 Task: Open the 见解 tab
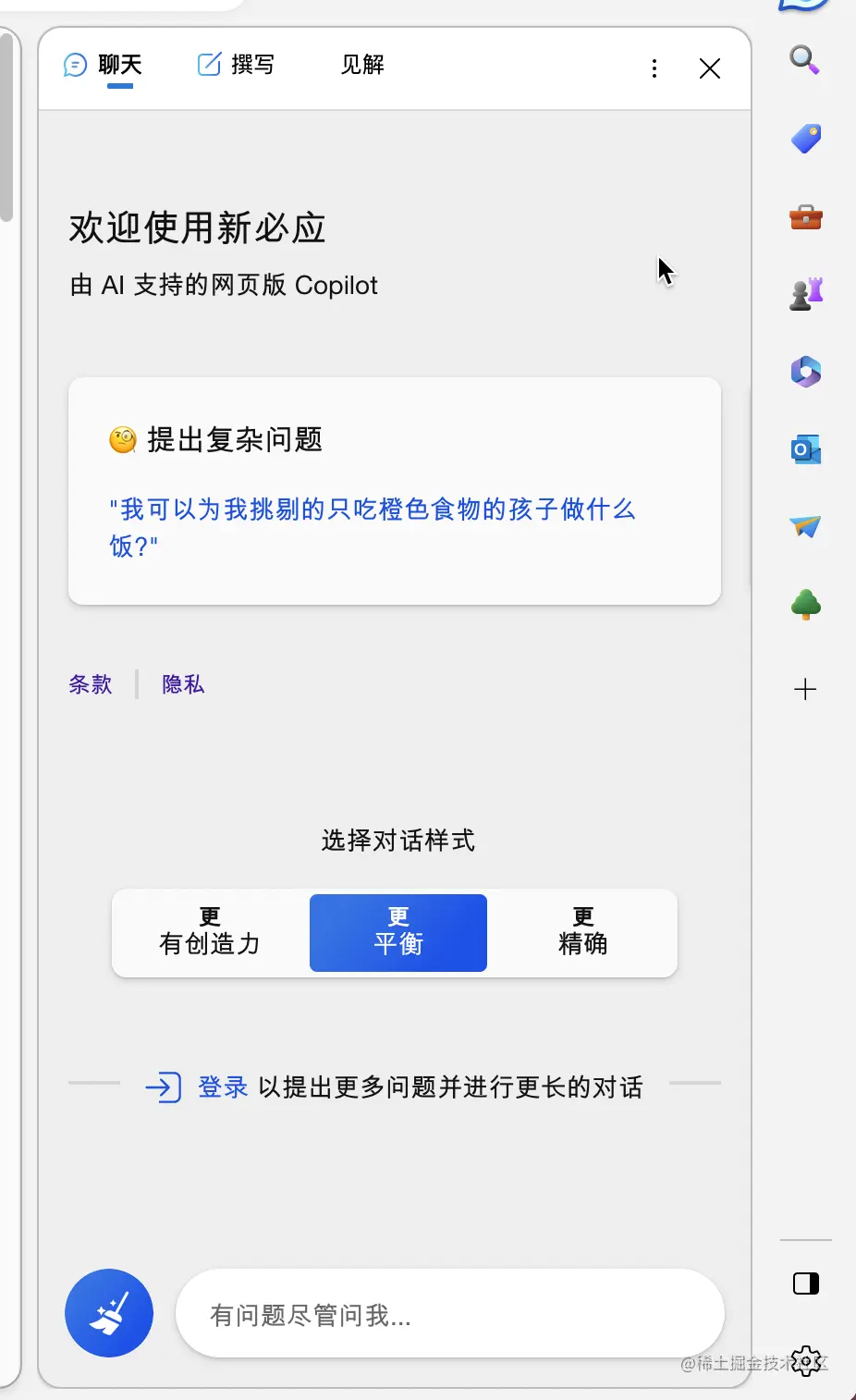coord(362,65)
